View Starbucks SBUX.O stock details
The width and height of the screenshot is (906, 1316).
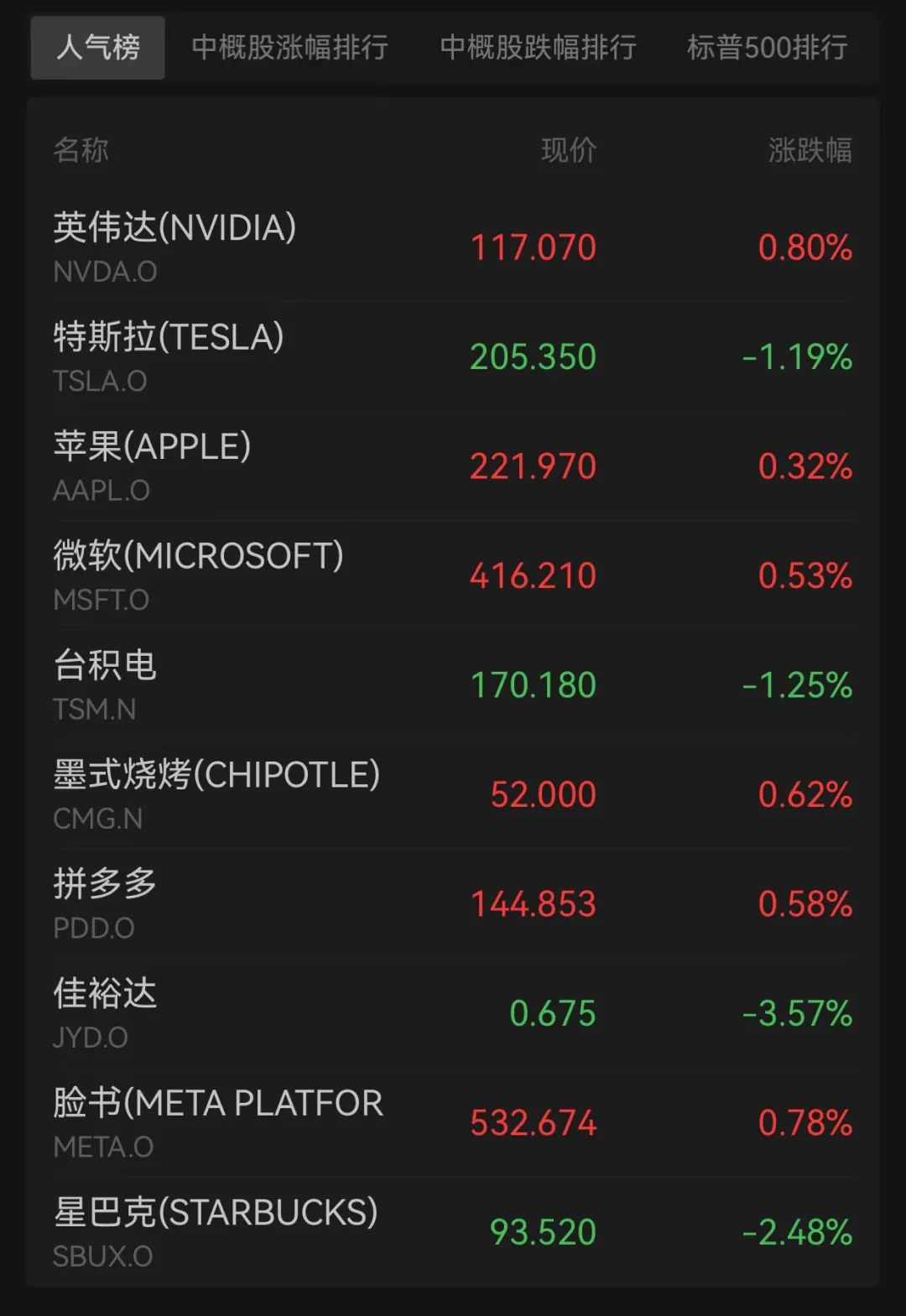pos(453,1232)
